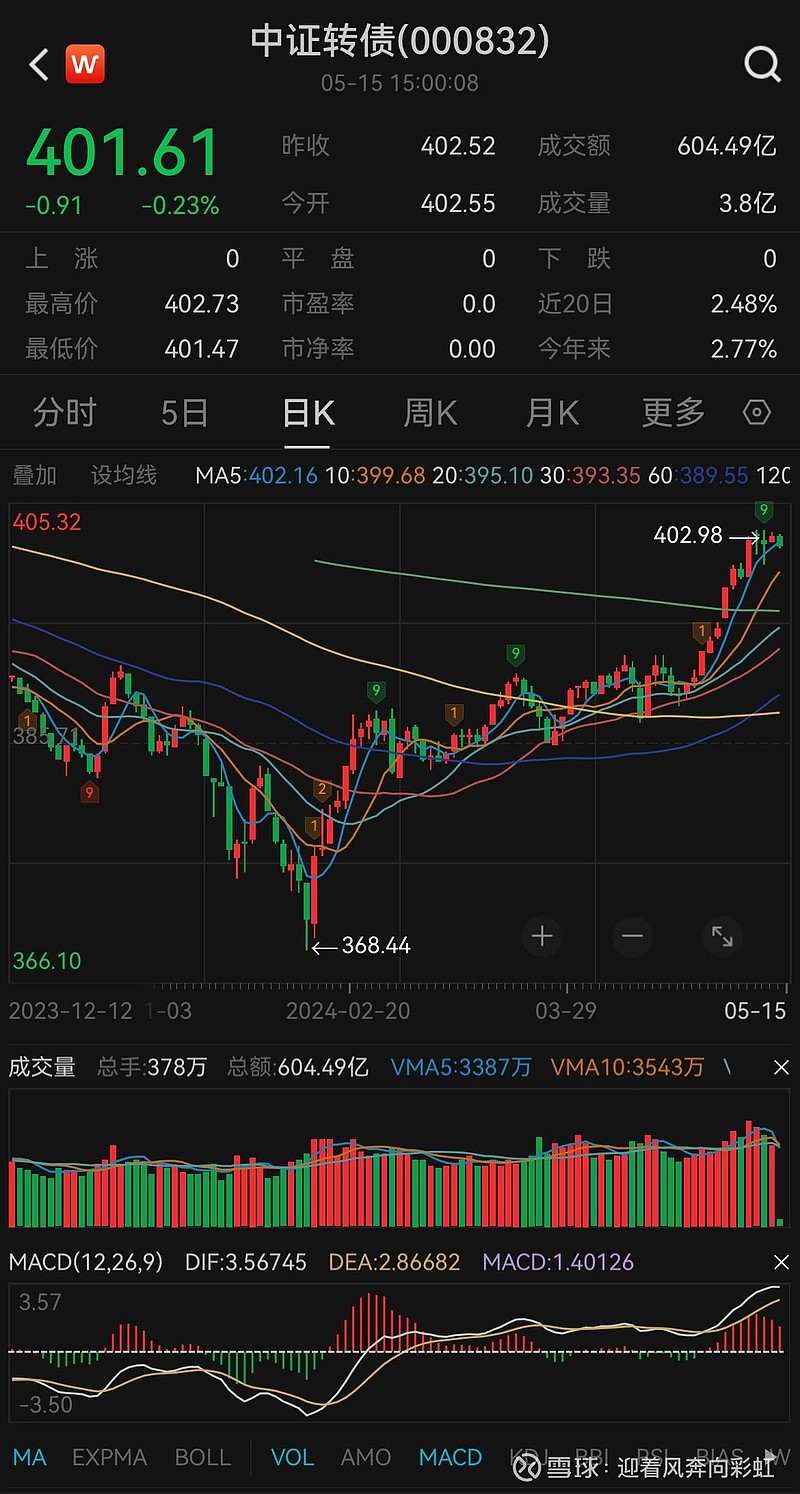The width and height of the screenshot is (800, 1494).
Task: Click the 368.44 low price label on chart
Action: point(376,945)
